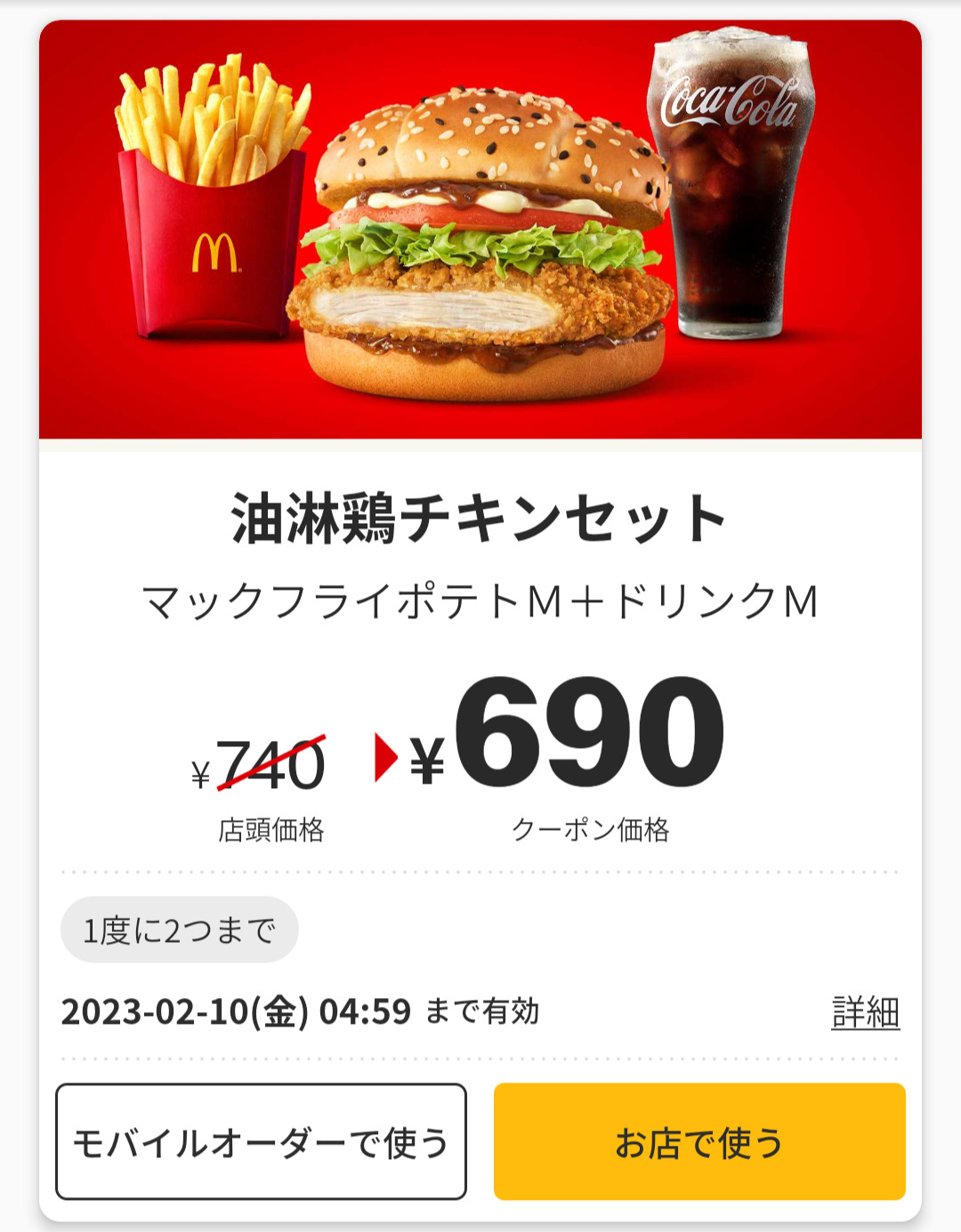This screenshot has height=1232, width=961.
Task: Open the 詳細 details link
Action: tap(865, 1012)
